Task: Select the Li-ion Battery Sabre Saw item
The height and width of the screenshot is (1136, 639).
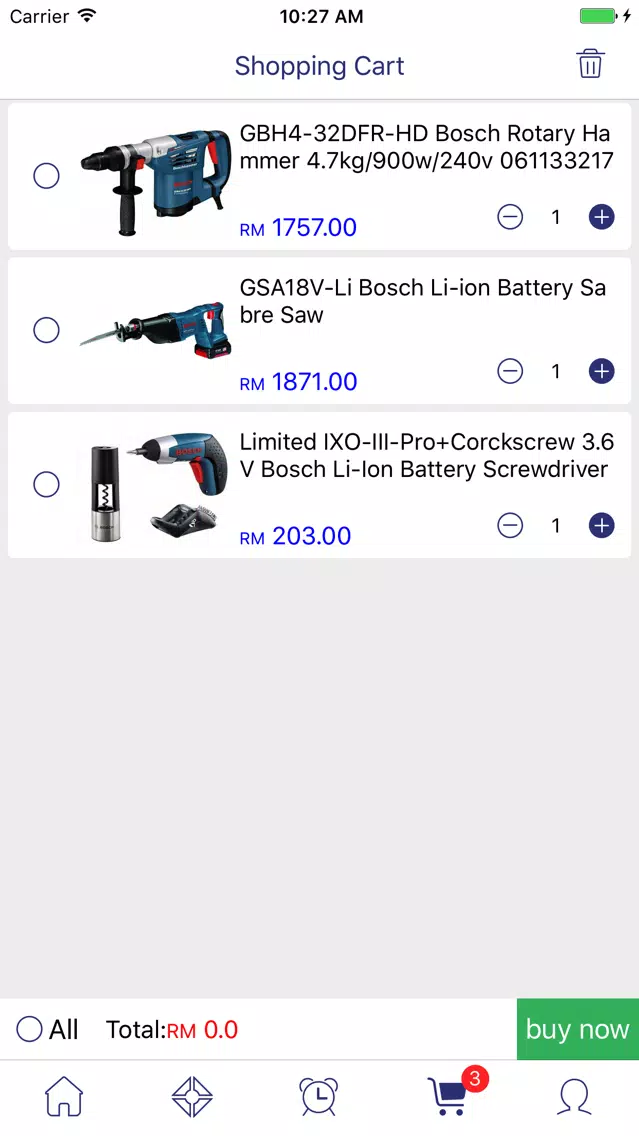Action: tap(46, 330)
